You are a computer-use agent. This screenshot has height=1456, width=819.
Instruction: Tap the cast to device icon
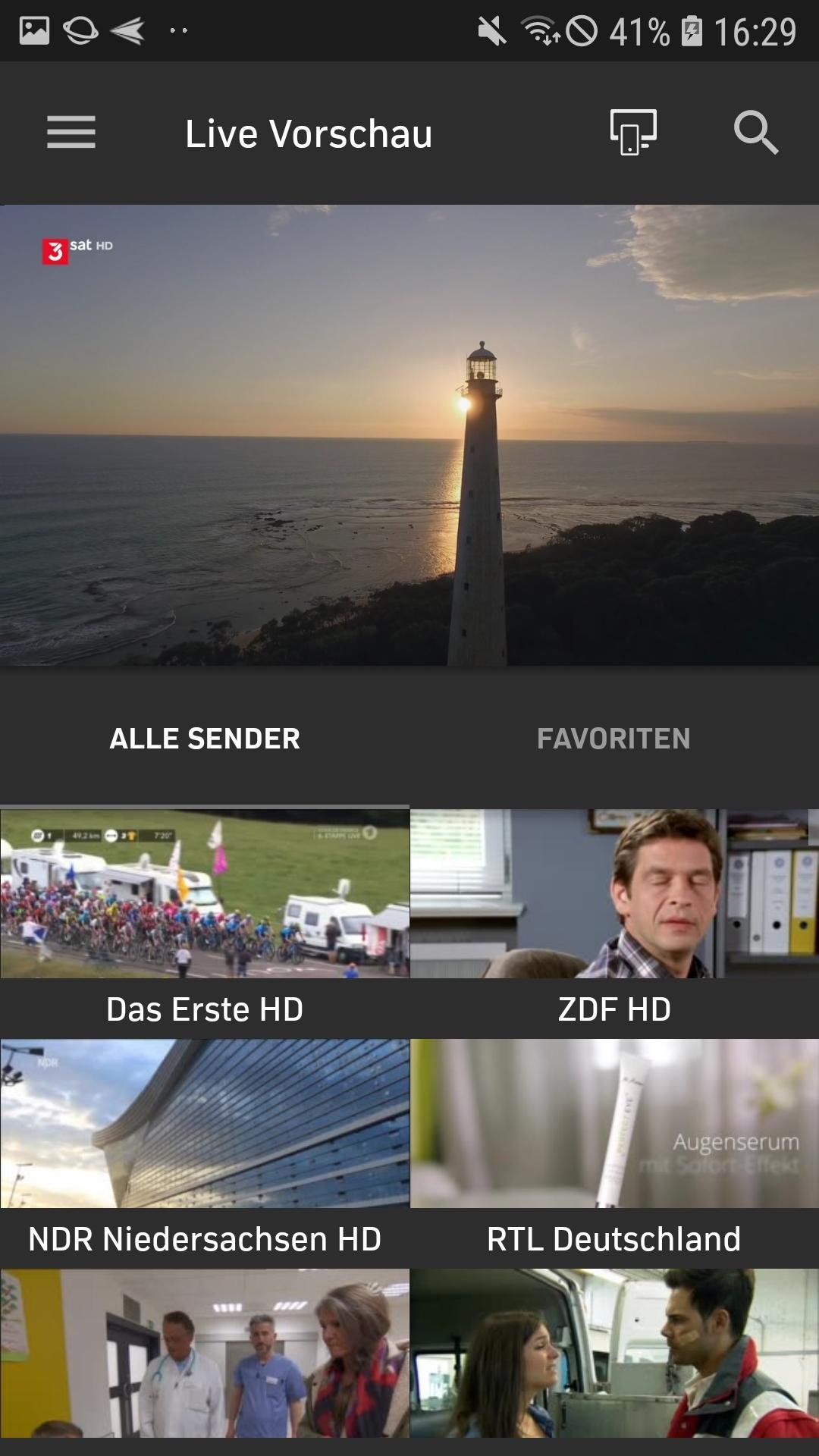pos(633,133)
